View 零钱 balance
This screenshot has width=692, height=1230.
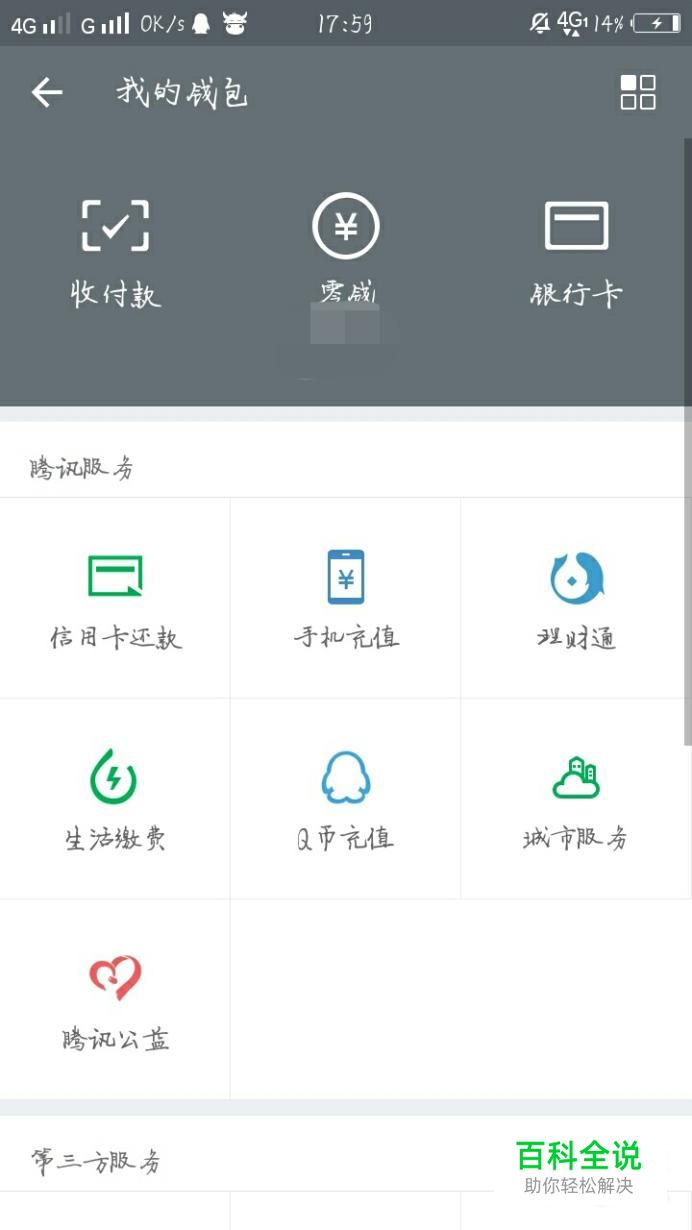(346, 250)
